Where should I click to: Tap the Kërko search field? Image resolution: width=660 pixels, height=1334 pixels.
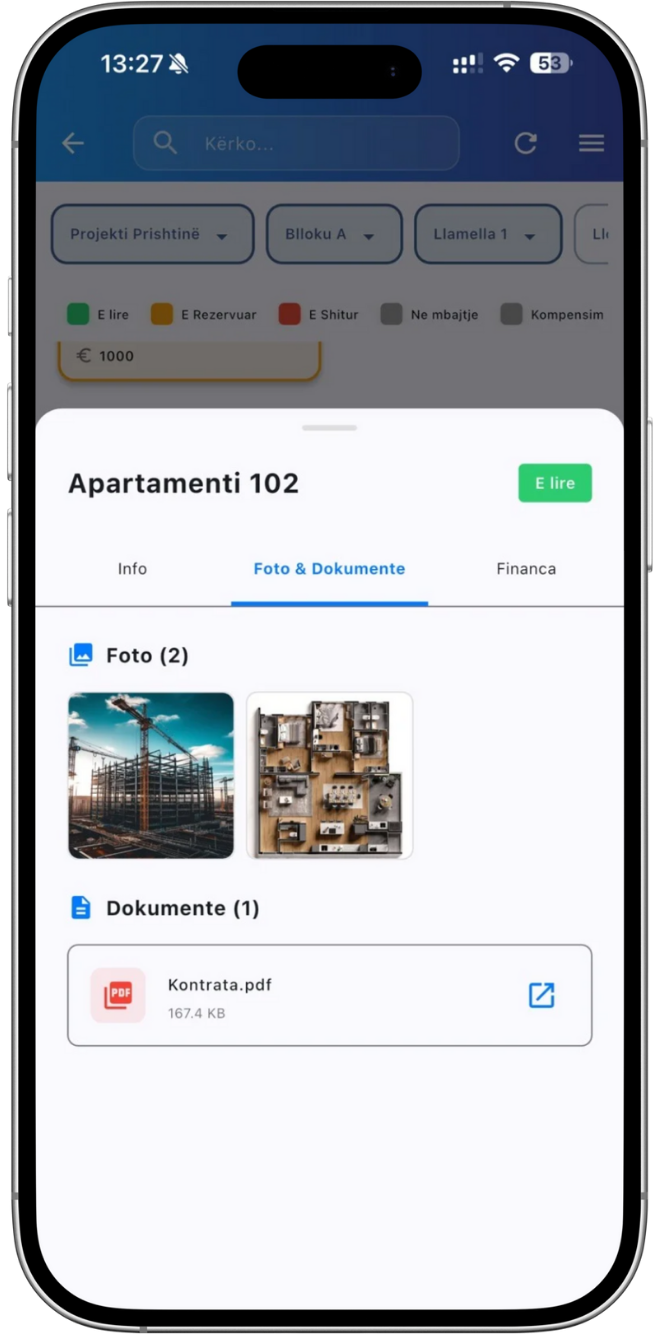coord(296,143)
